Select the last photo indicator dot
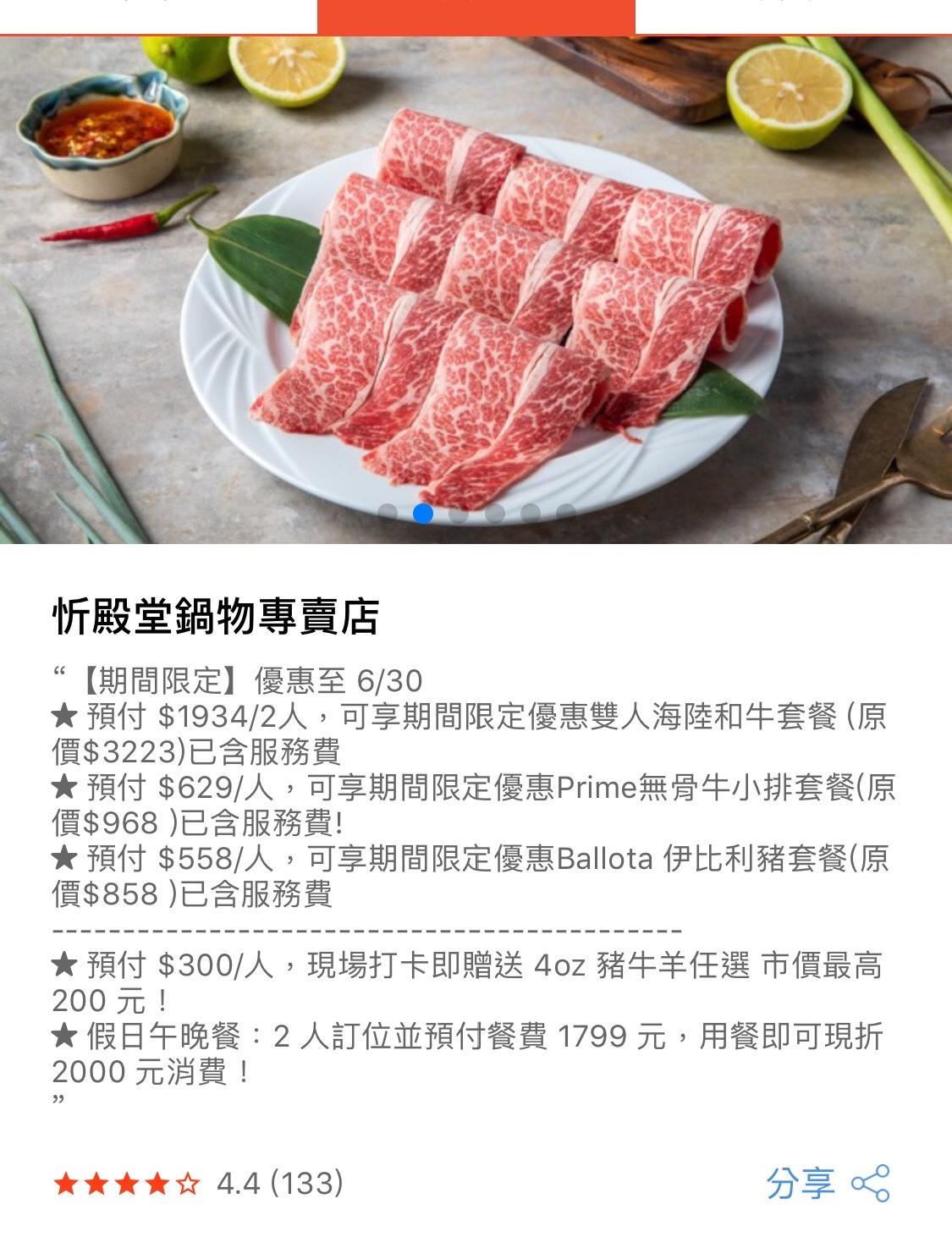Image resolution: width=952 pixels, height=1237 pixels. pos(566,514)
